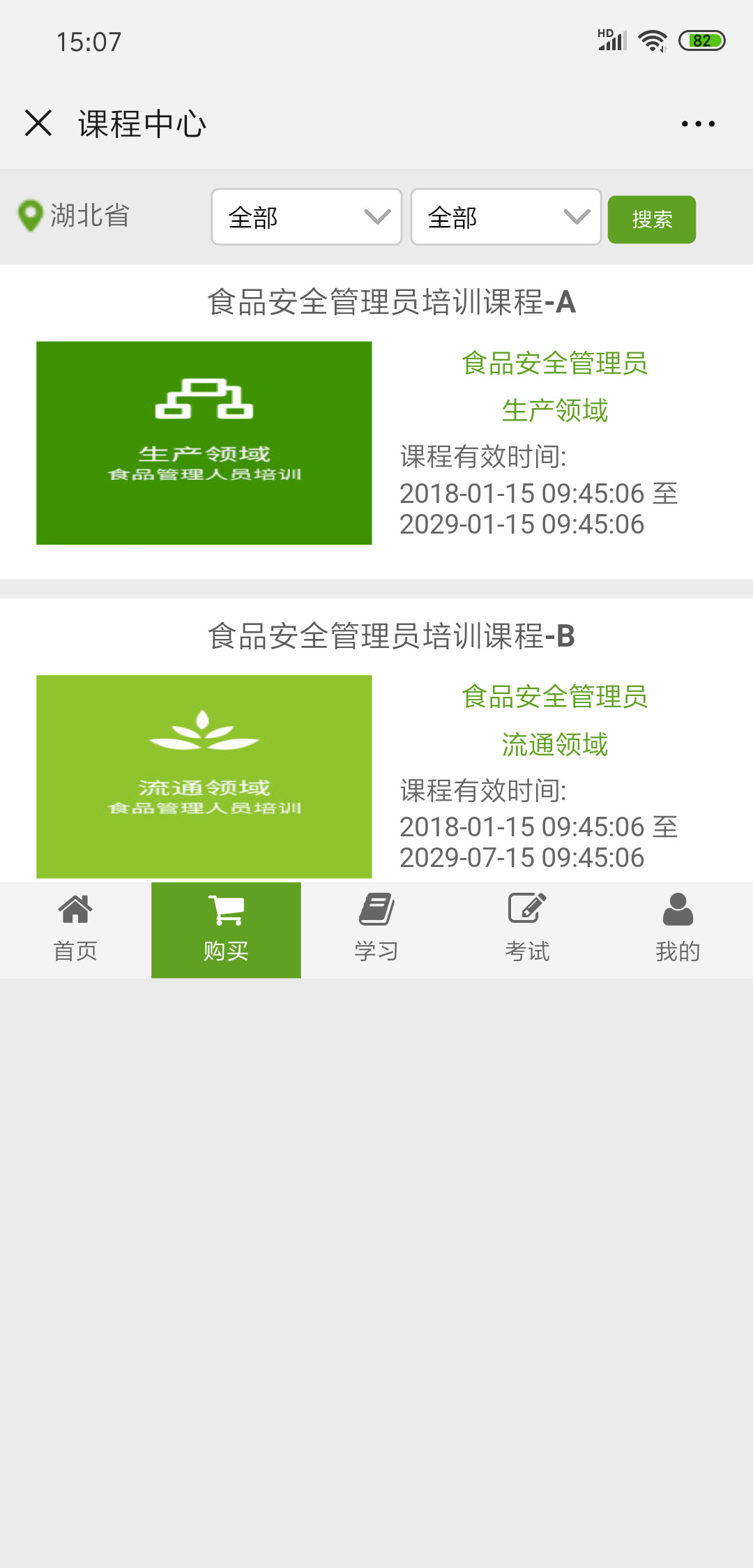Tap the green 搜索 button
Viewport: 753px width, 1568px height.
tap(652, 220)
